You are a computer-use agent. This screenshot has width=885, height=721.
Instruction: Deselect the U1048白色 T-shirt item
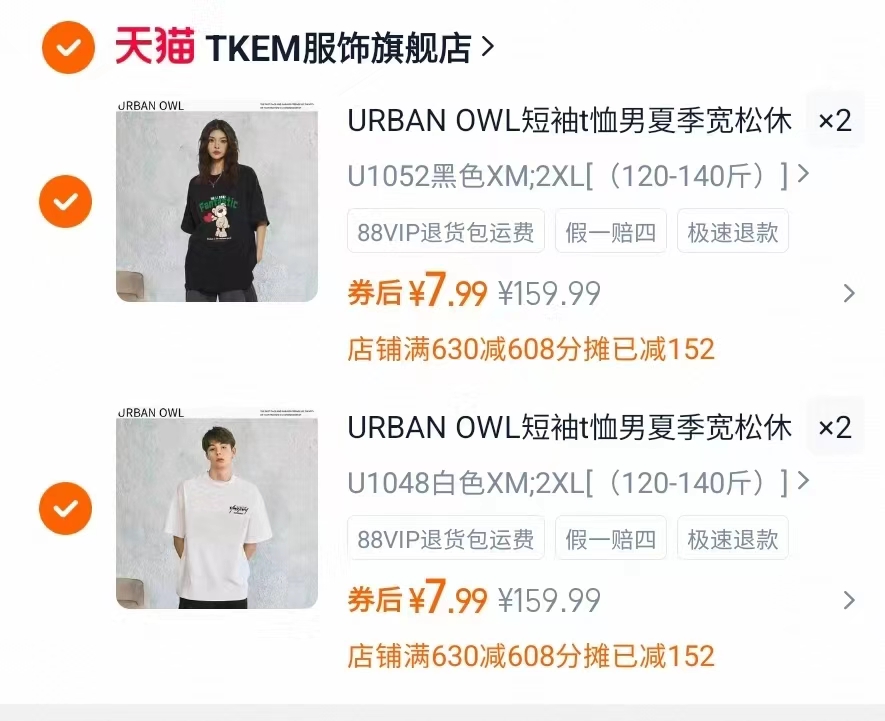pos(65,509)
